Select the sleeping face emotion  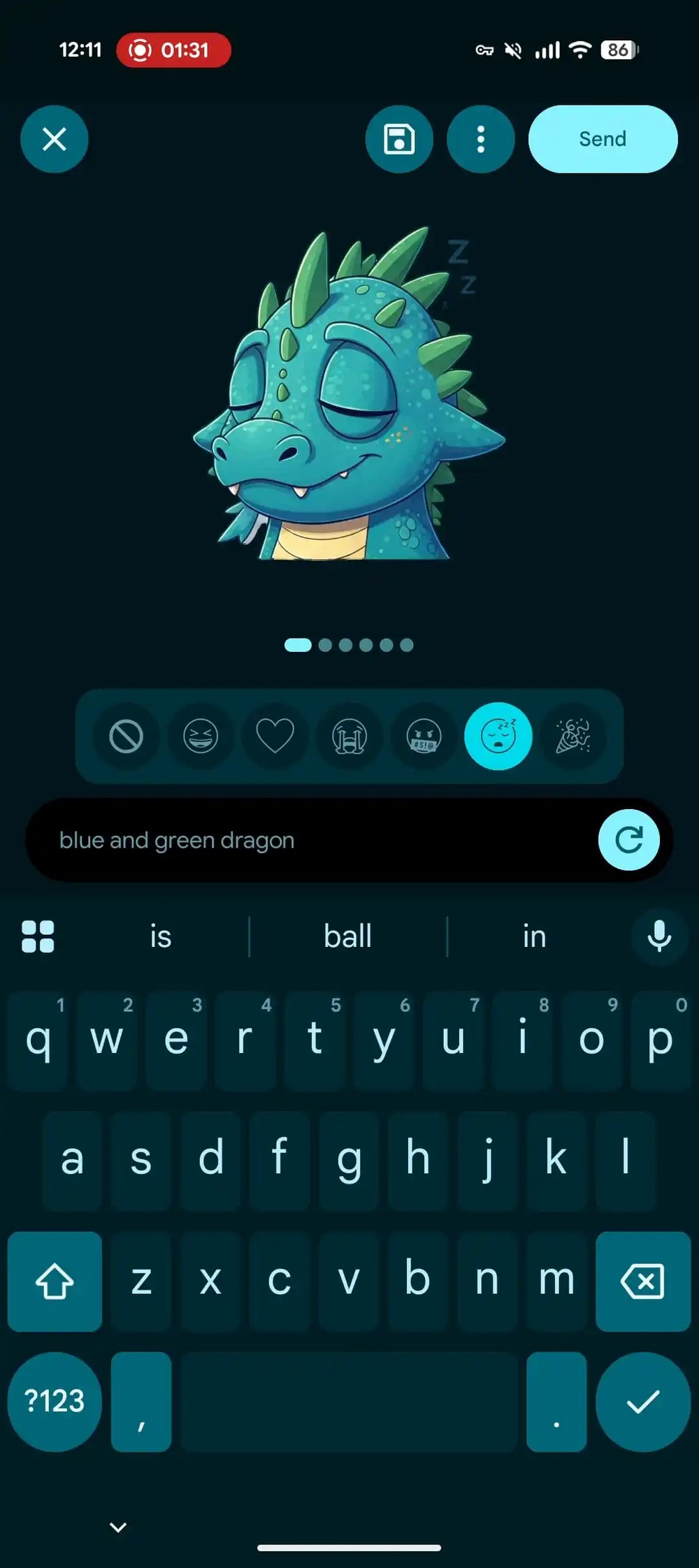pyautogui.click(x=498, y=736)
